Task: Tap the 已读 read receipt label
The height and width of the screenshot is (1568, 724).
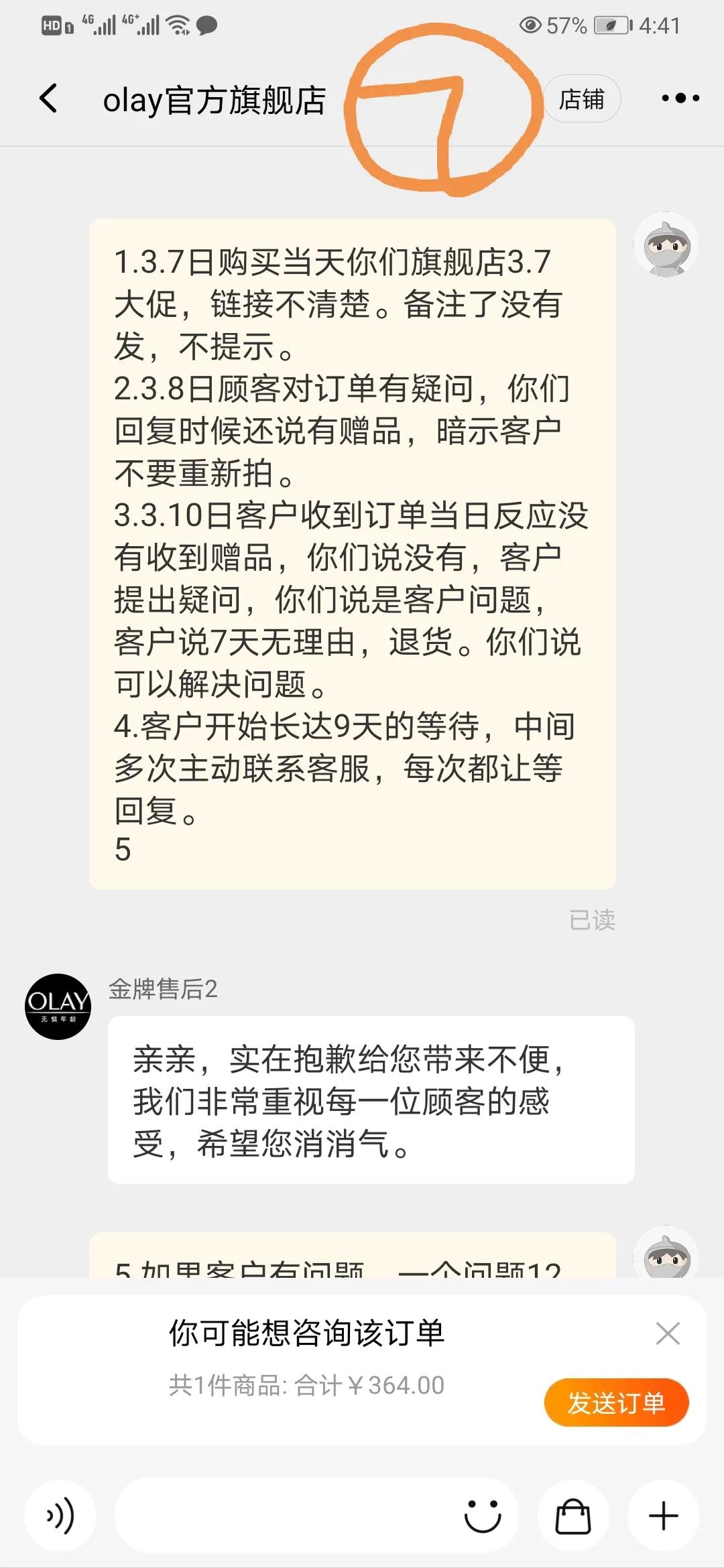Action: pyautogui.click(x=593, y=921)
